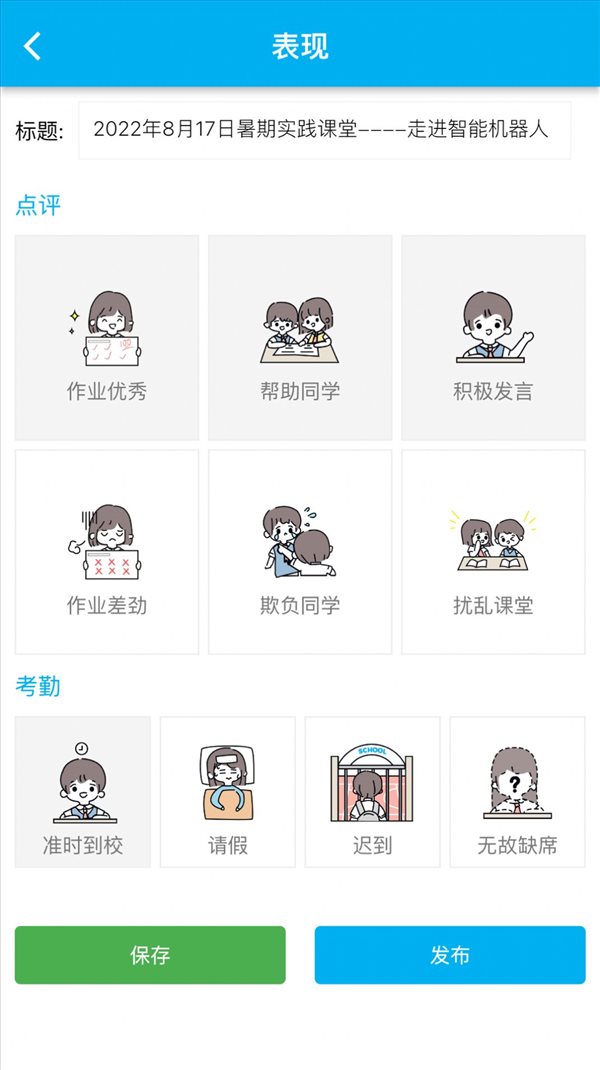
Task: Choose the 欺负同学 tile
Action: (x=300, y=552)
